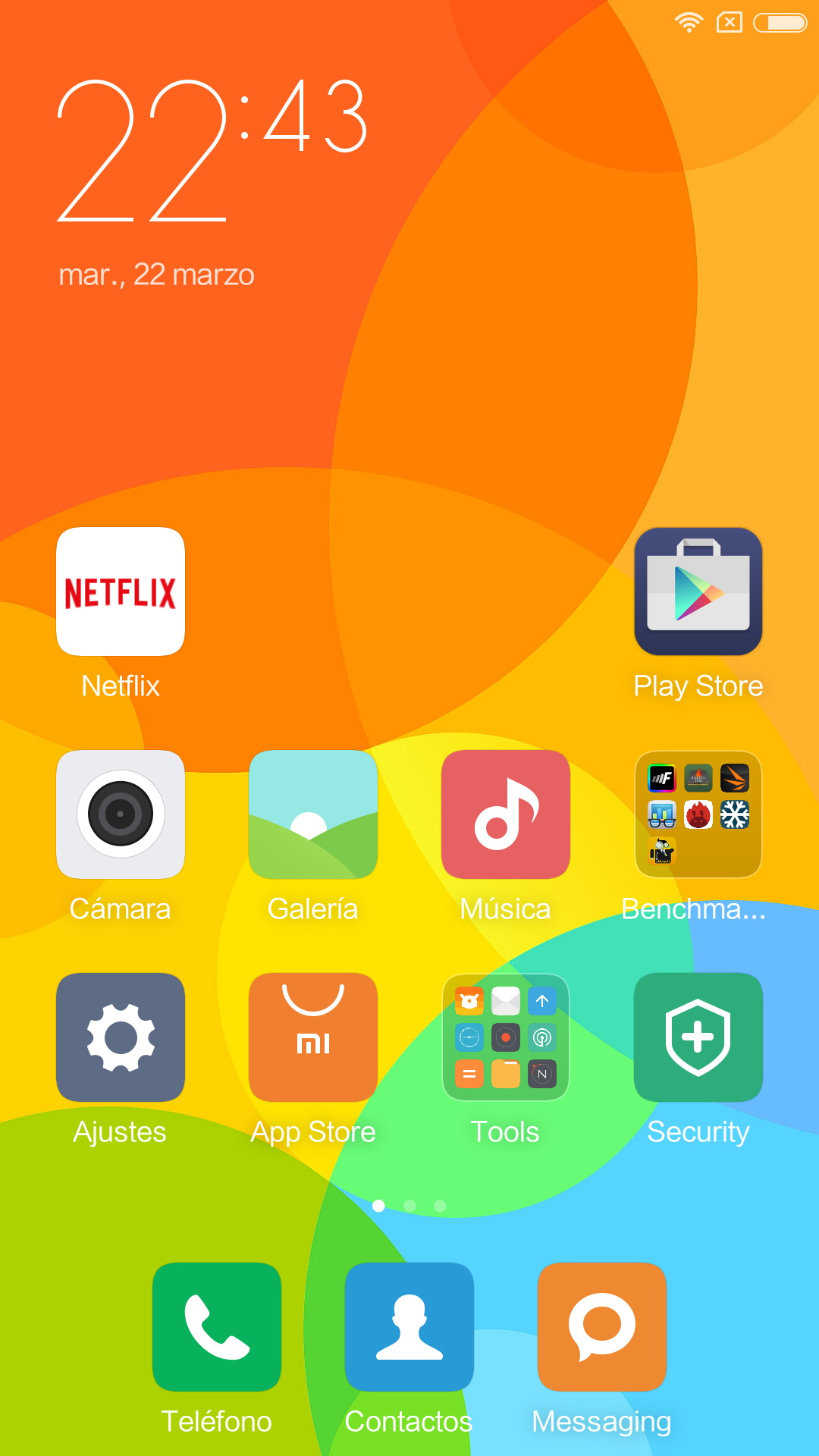Viewport: 819px width, 1456px height.
Task: Launch the Messaging app
Action: click(x=602, y=1327)
